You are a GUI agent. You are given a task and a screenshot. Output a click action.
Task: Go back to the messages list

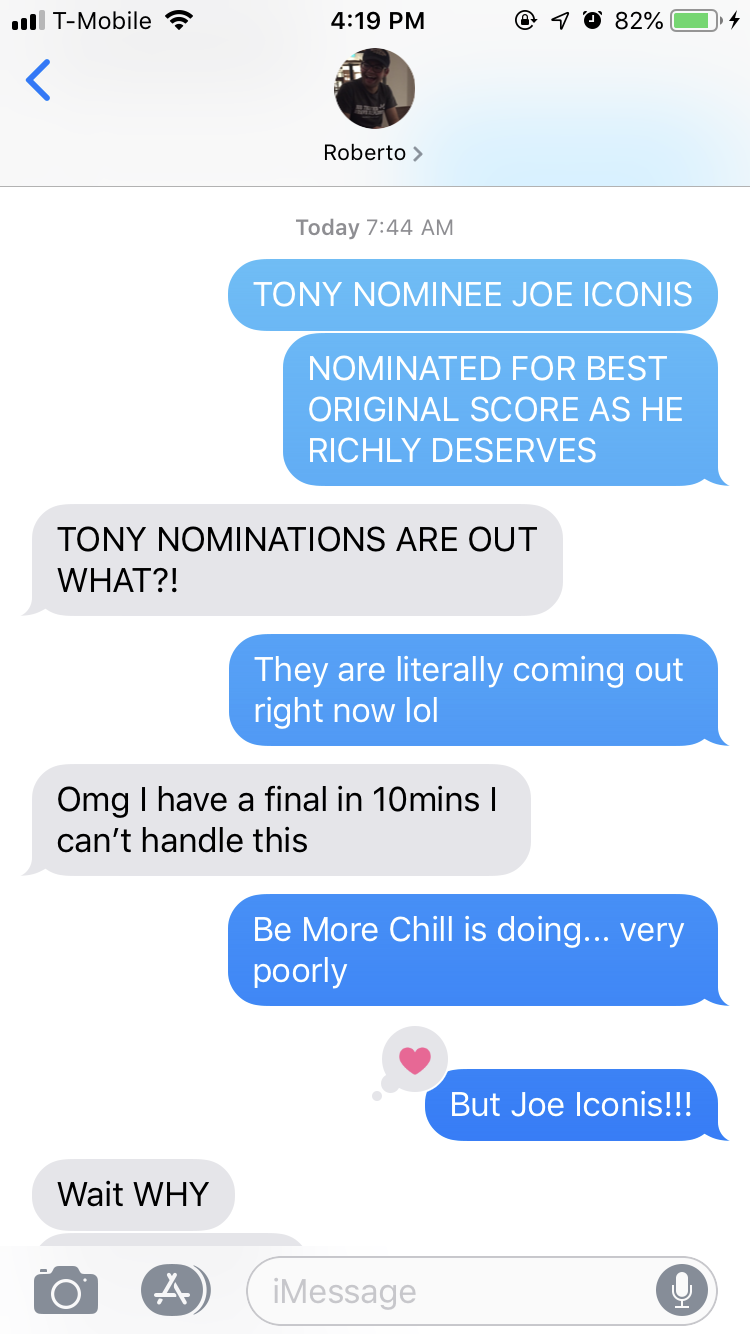[x=38, y=80]
